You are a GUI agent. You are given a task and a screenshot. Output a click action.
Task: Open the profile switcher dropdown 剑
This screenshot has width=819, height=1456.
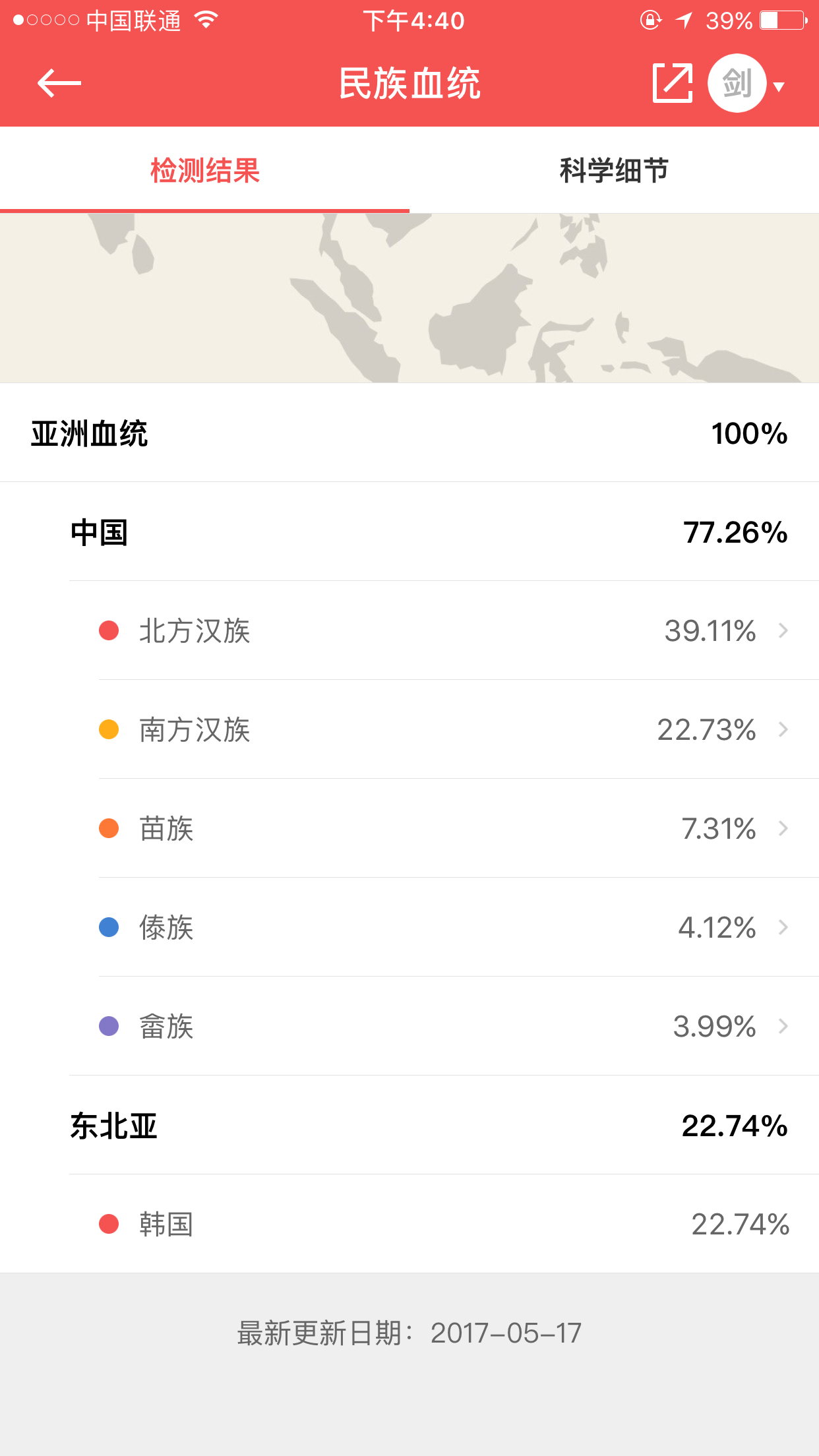click(x=746, y=84)
